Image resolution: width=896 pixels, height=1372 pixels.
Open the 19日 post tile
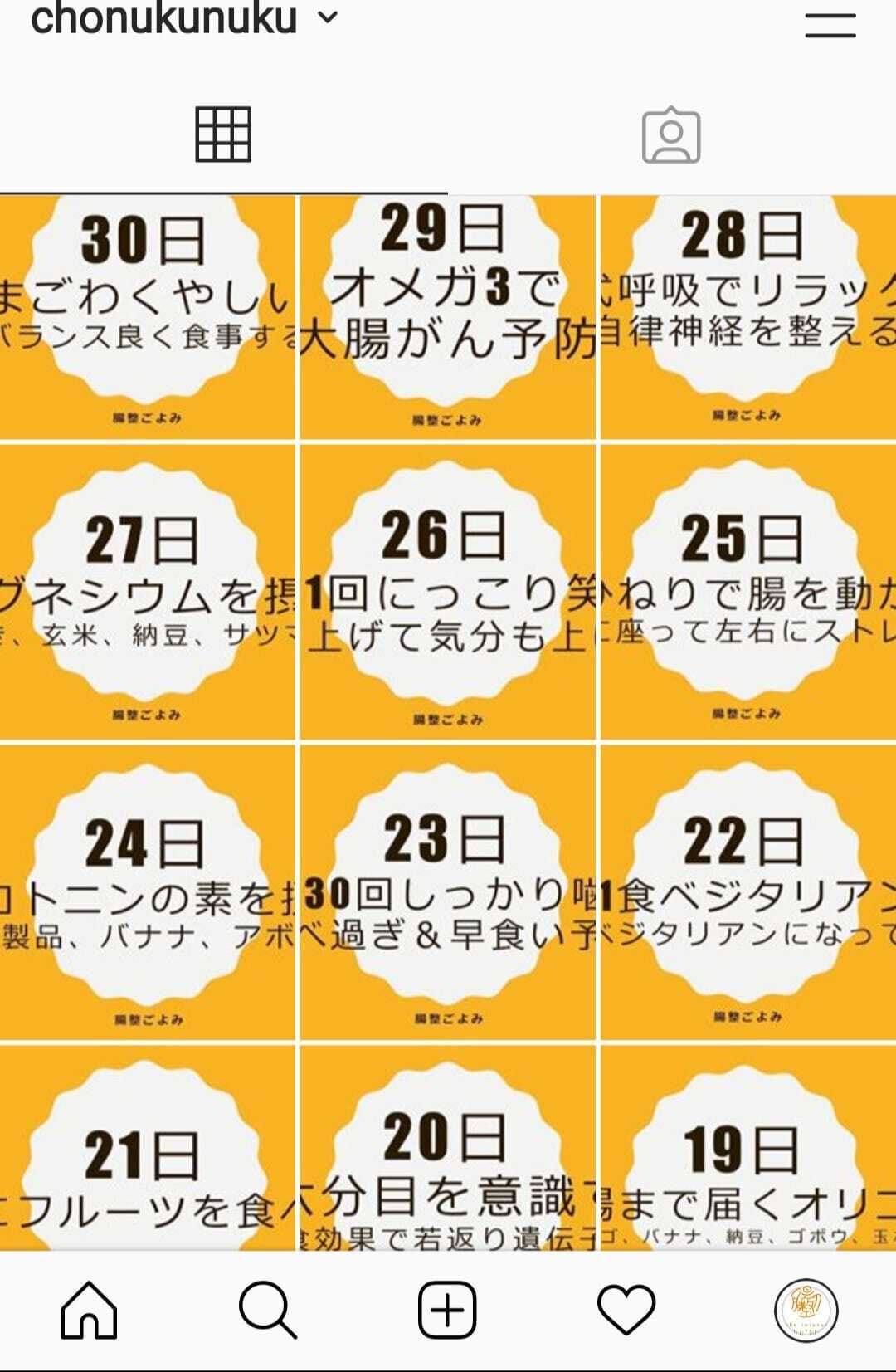click(748, 1150)
